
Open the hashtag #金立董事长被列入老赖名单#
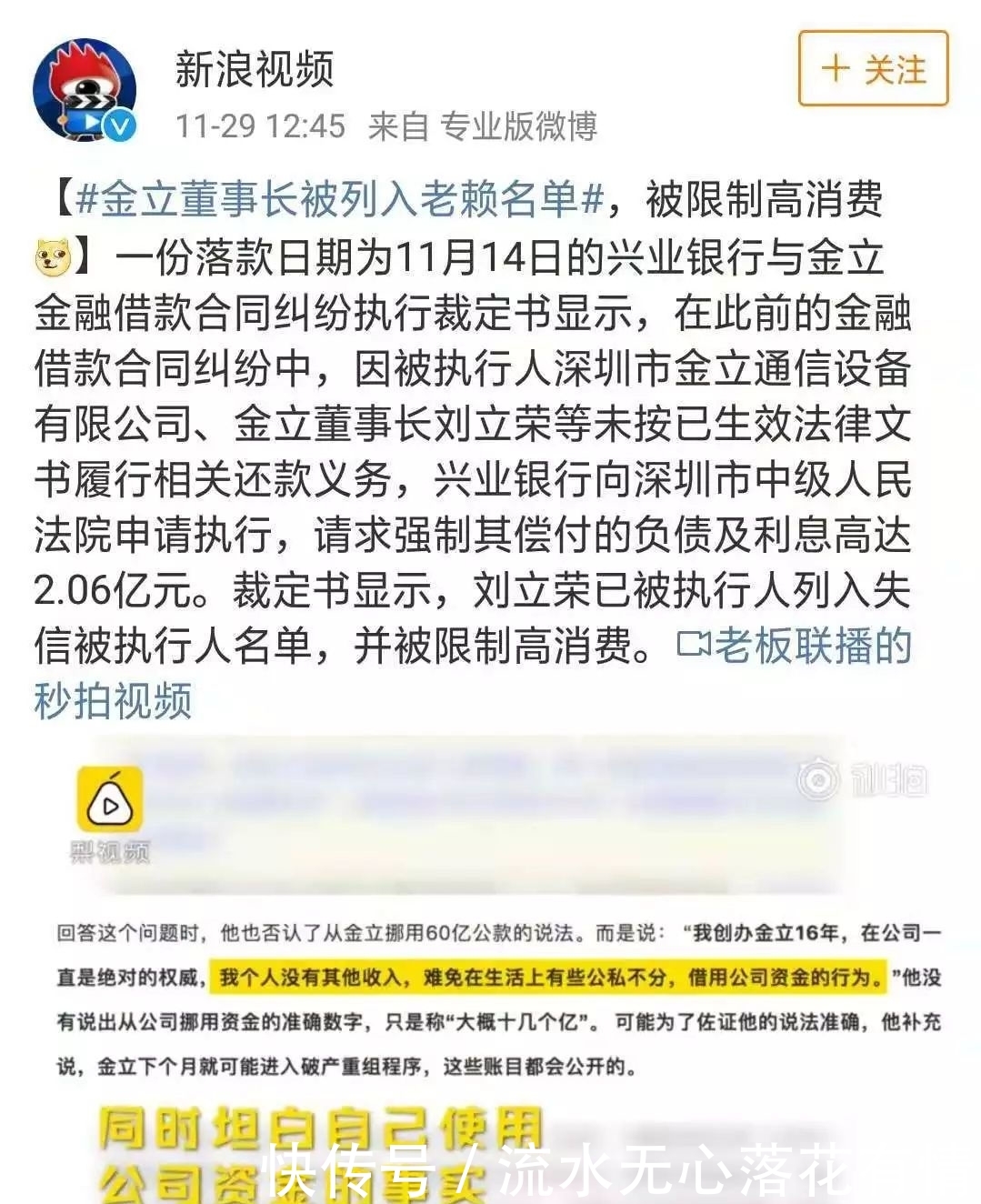pyautogui.click(x=341, y=199)
